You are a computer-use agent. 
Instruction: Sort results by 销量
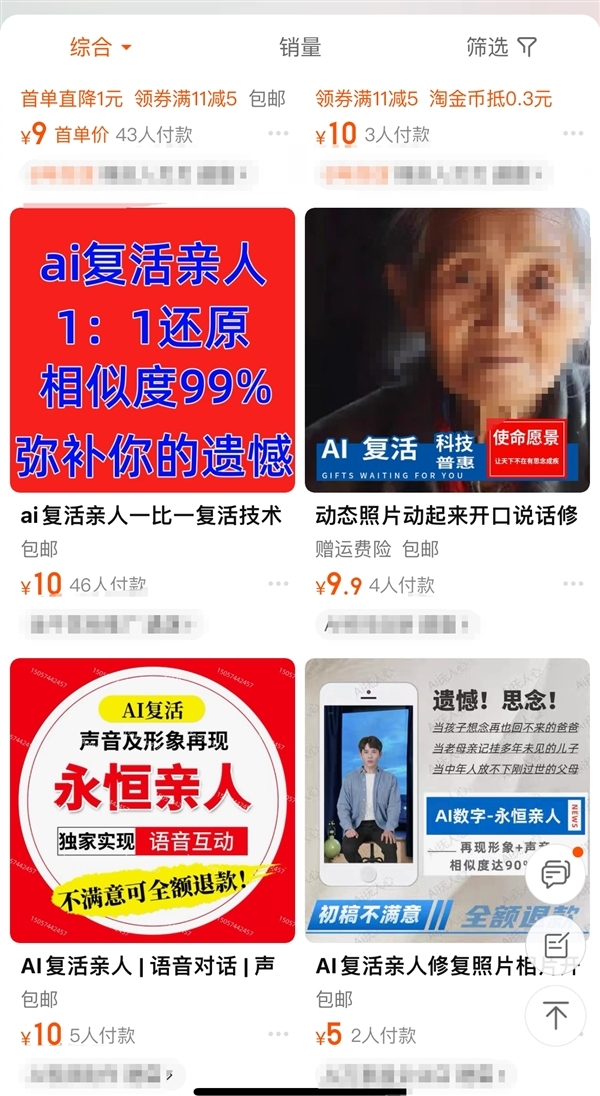[x=300, y=47]
